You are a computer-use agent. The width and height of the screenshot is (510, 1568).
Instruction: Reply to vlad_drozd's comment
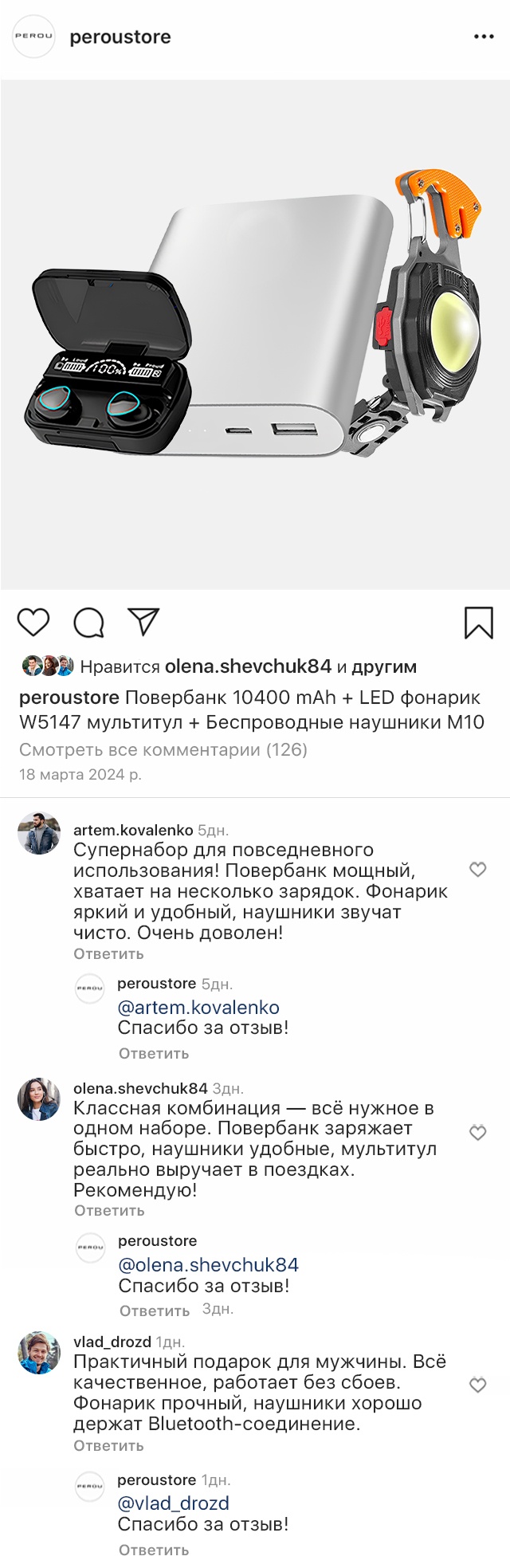[x=108, y=1446]
